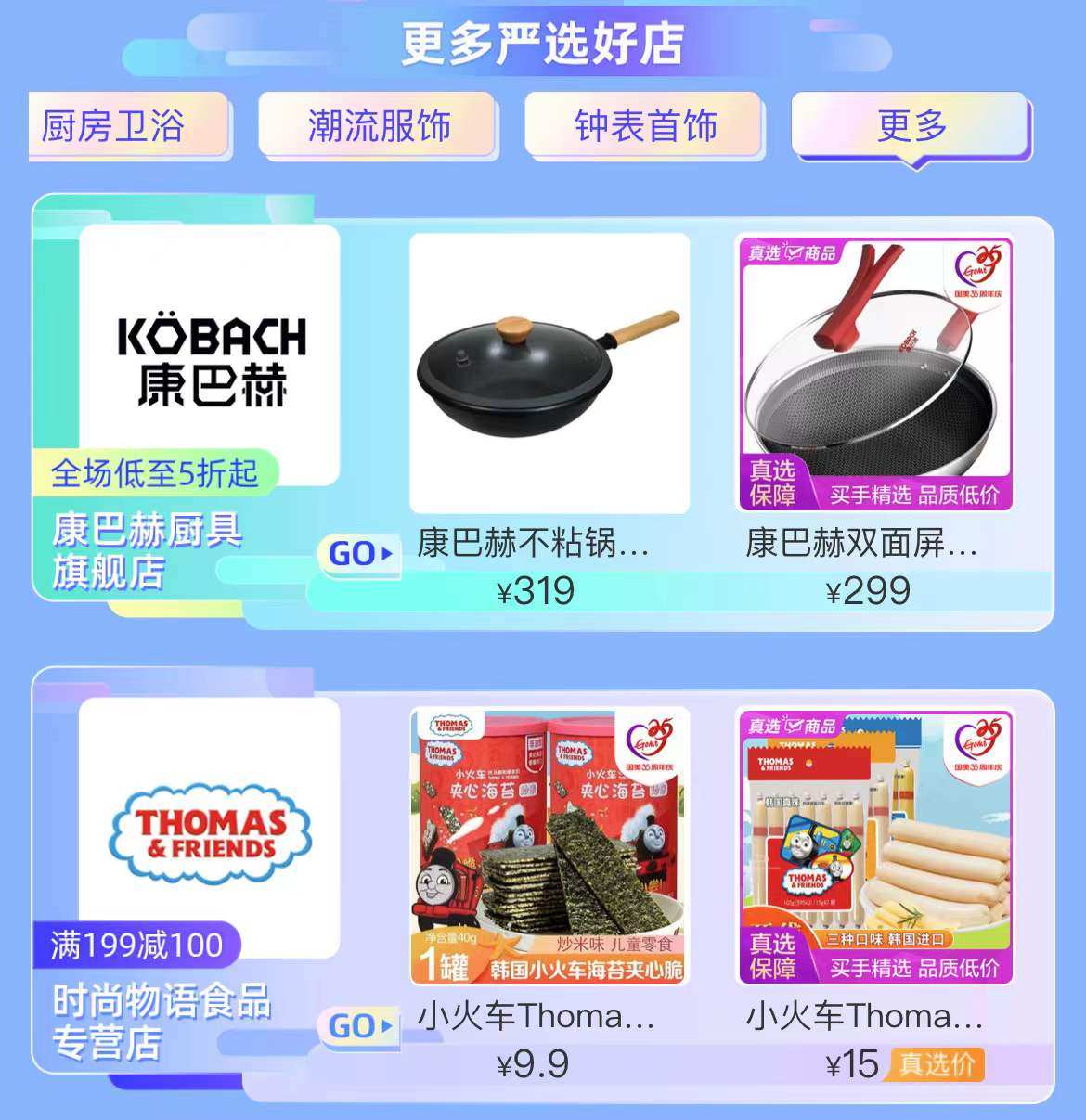Tap GO for 康巴赫厨具旗舰店
1086x1120 pixels.
point(359,554)
